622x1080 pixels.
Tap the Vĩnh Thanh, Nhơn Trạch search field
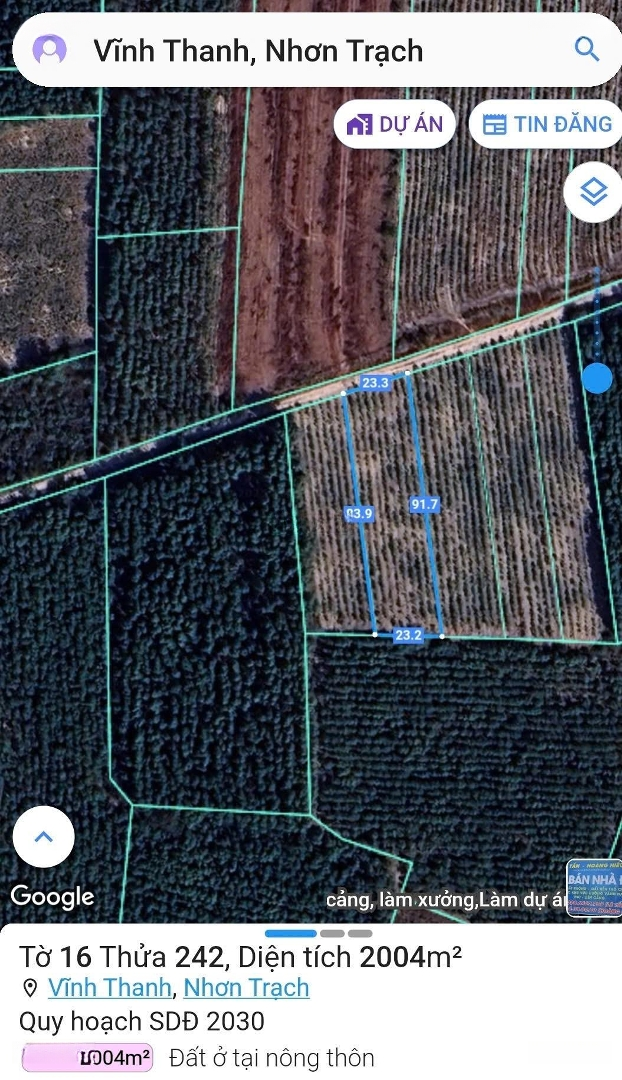coord(300,50)
